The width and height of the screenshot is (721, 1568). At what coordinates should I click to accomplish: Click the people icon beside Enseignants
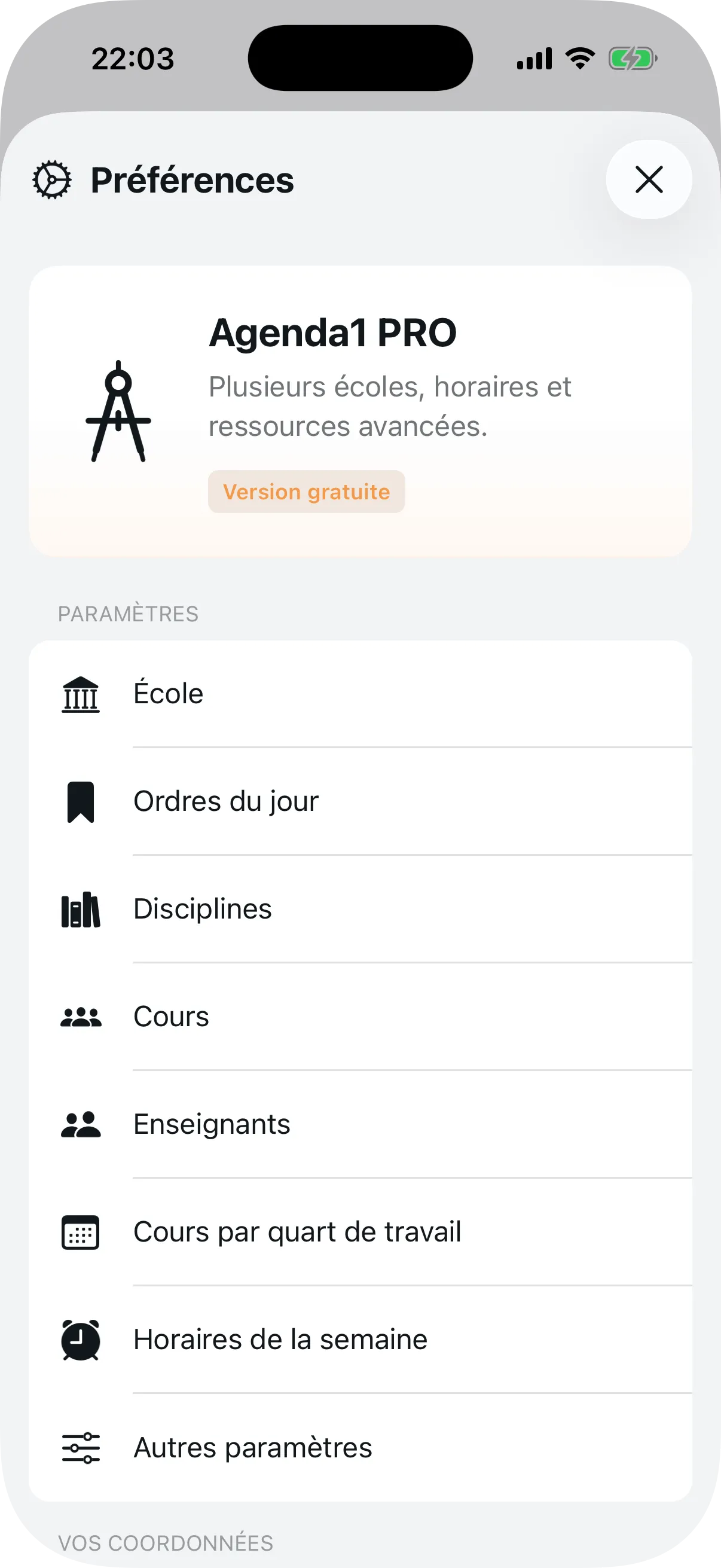(x=82, y=1124)
